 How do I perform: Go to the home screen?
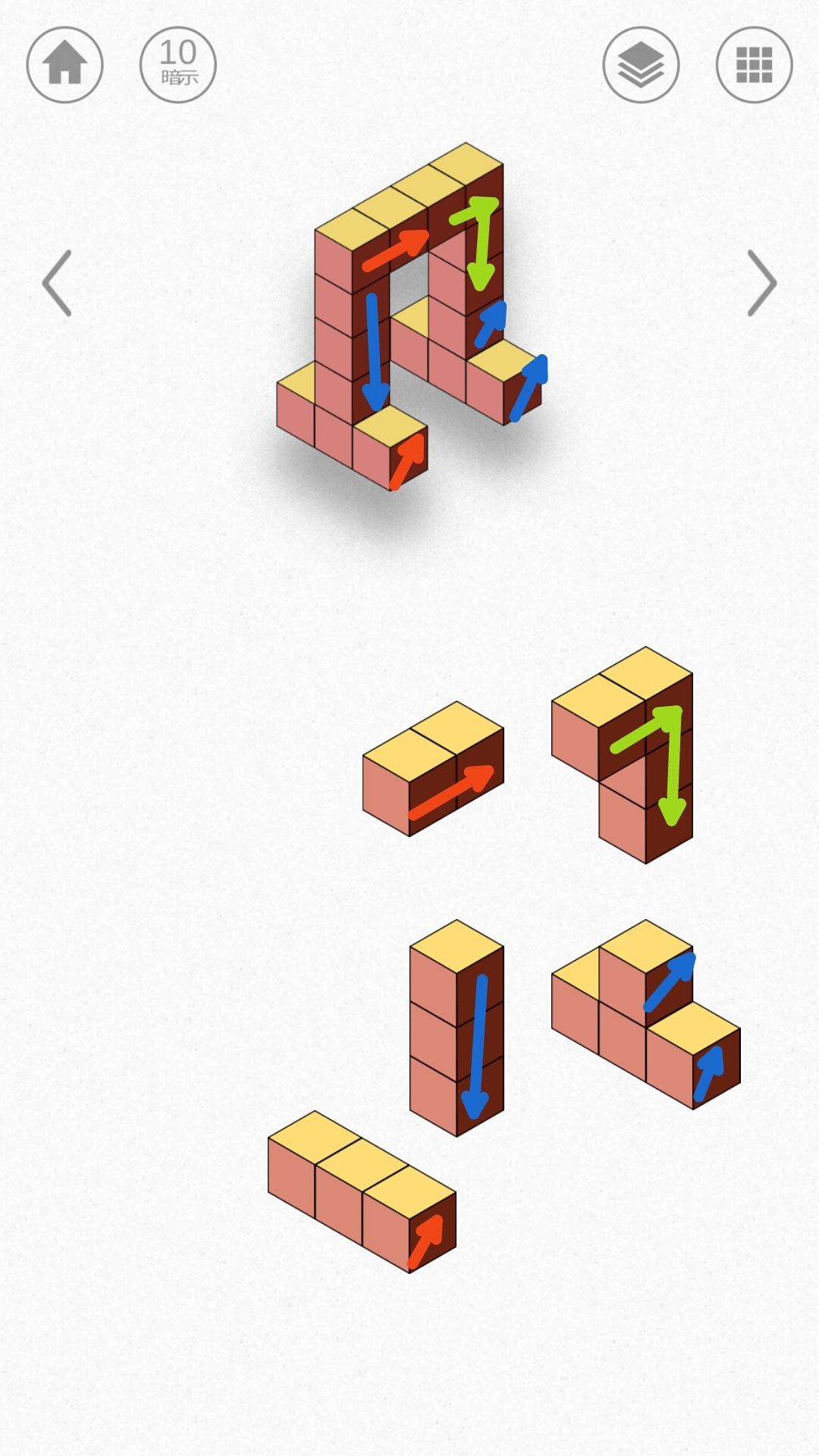64,64
